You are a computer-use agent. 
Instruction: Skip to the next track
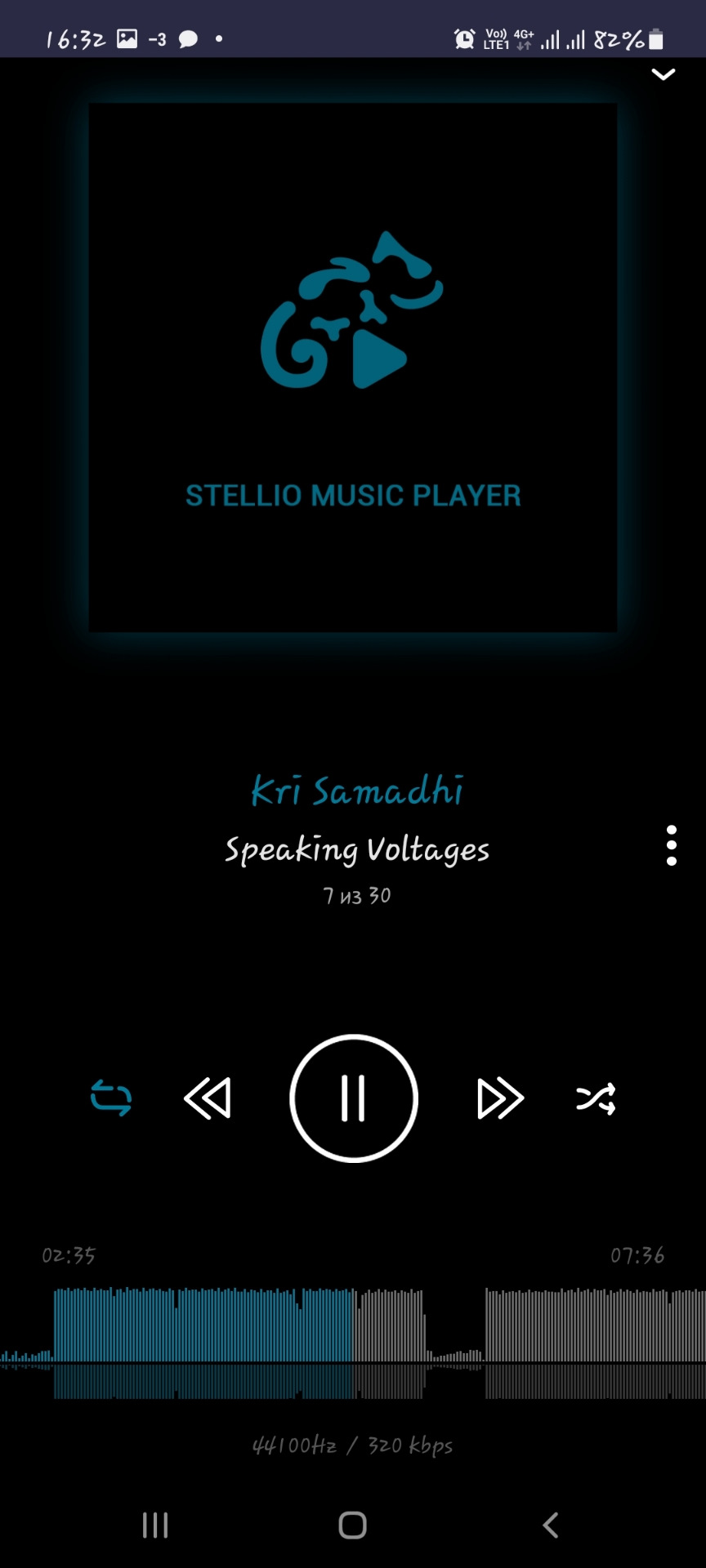click(x=499, y=1098)
